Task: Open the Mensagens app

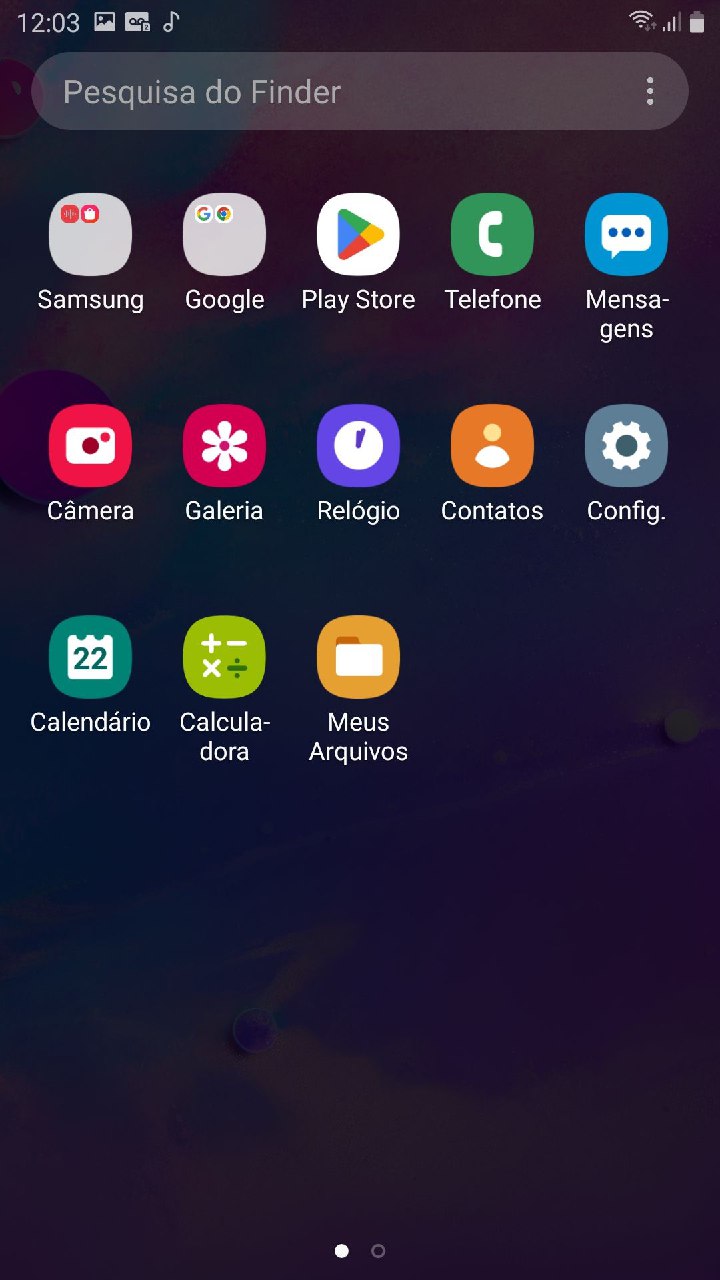Action: (x=626, y=234)
